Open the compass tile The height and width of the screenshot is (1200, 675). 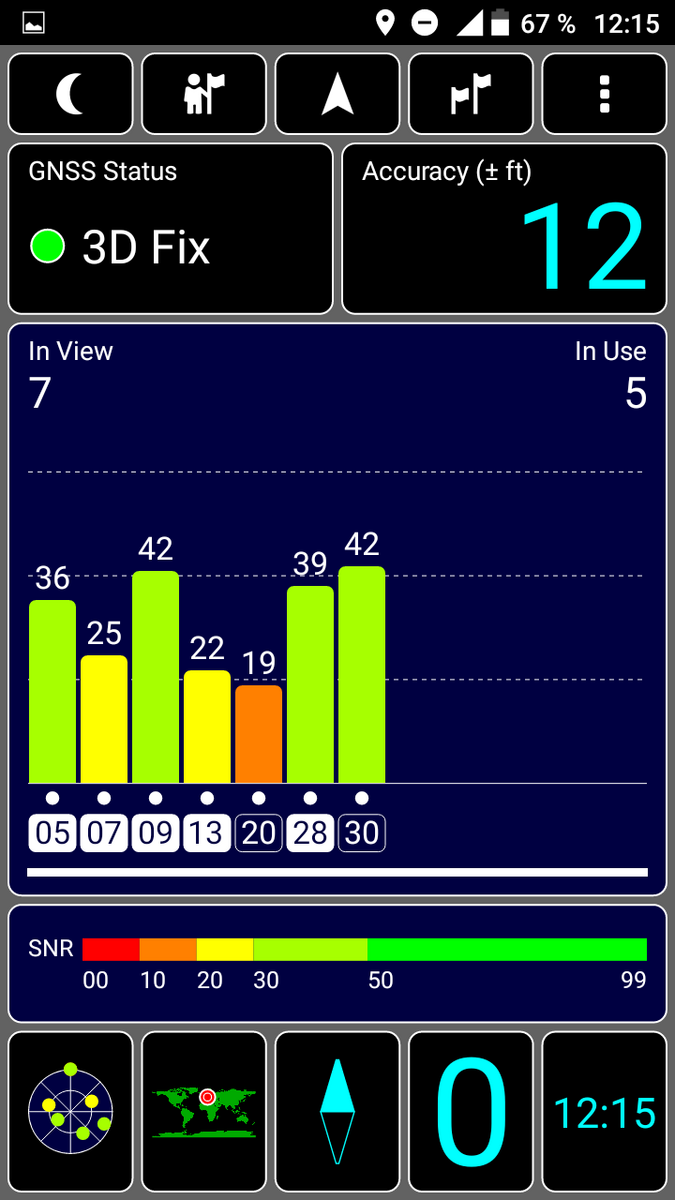coord(337,1111)
